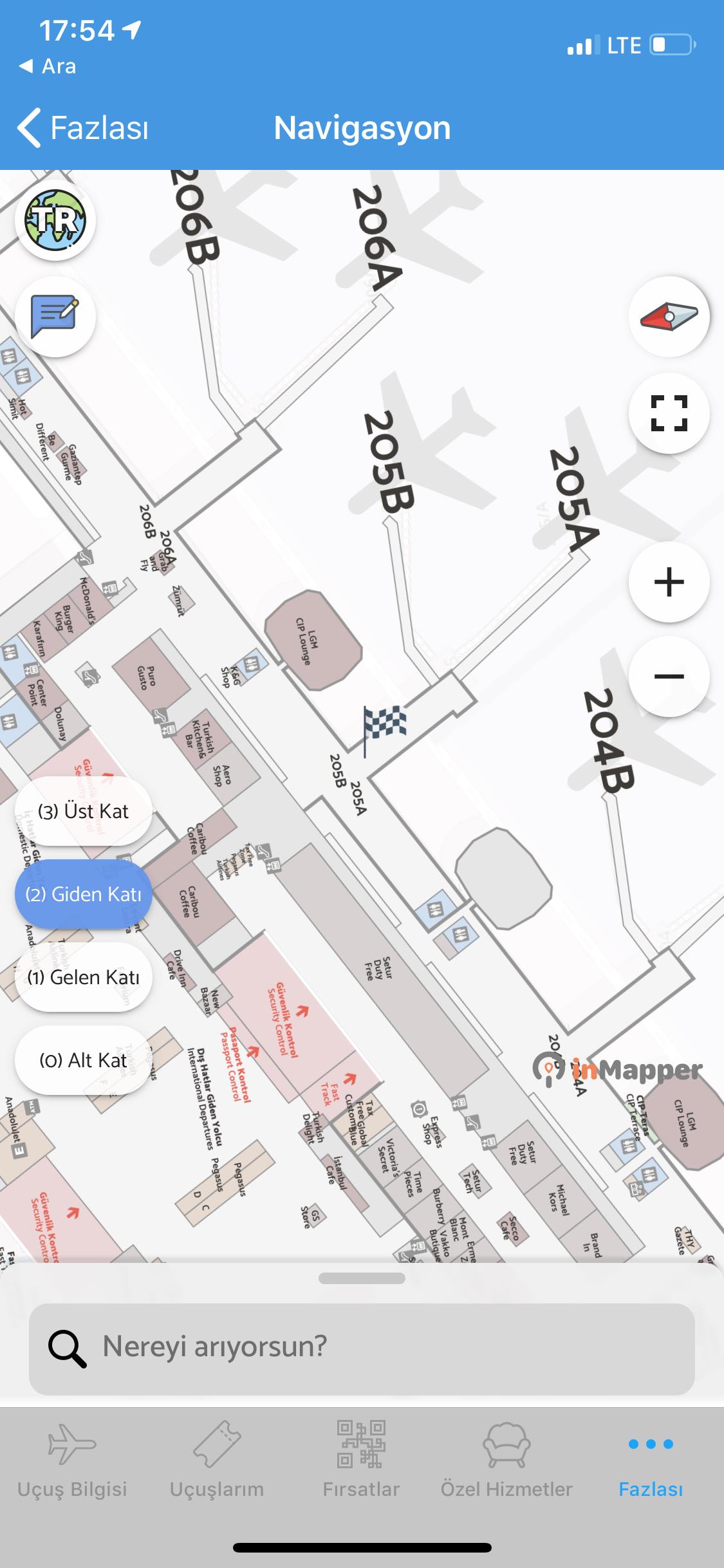This screenshot has width=724, height=1568.
Task: Expand the map to fullscreen
Action: pyautogui.click(x=669, y=413)
